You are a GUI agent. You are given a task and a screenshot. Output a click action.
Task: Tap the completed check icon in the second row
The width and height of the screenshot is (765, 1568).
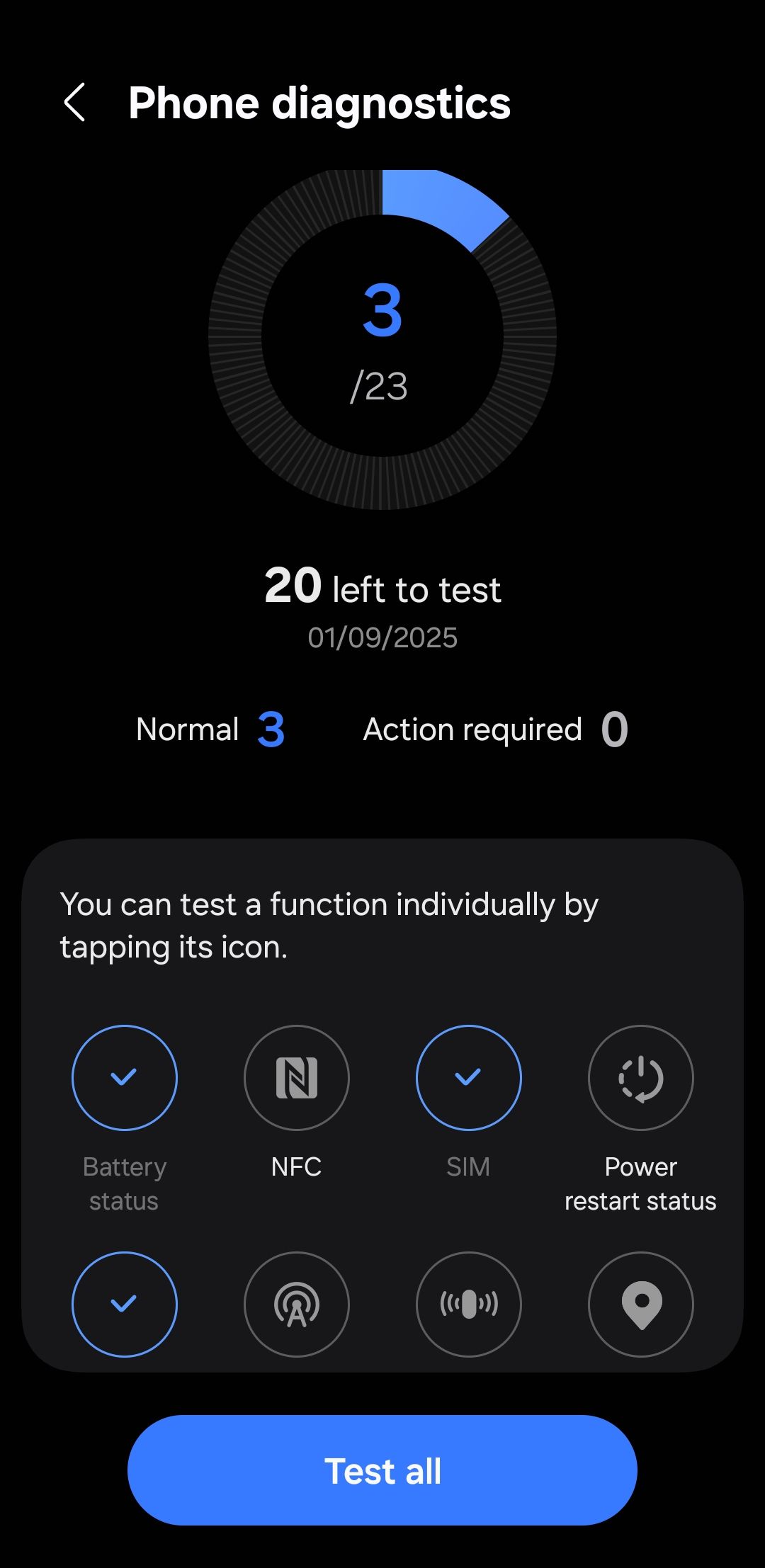(x=124, y=1304)
